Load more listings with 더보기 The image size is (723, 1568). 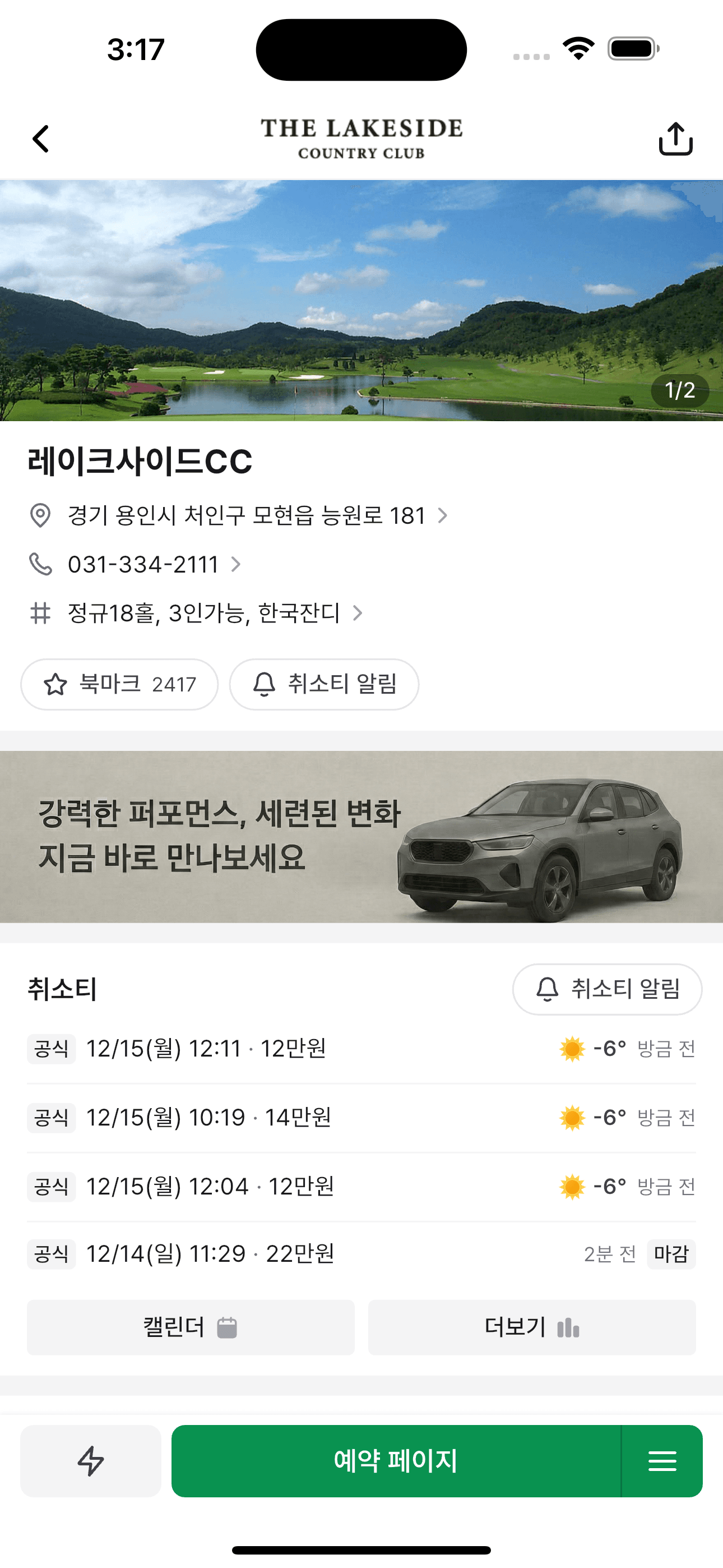click(x=532, y=1327)
